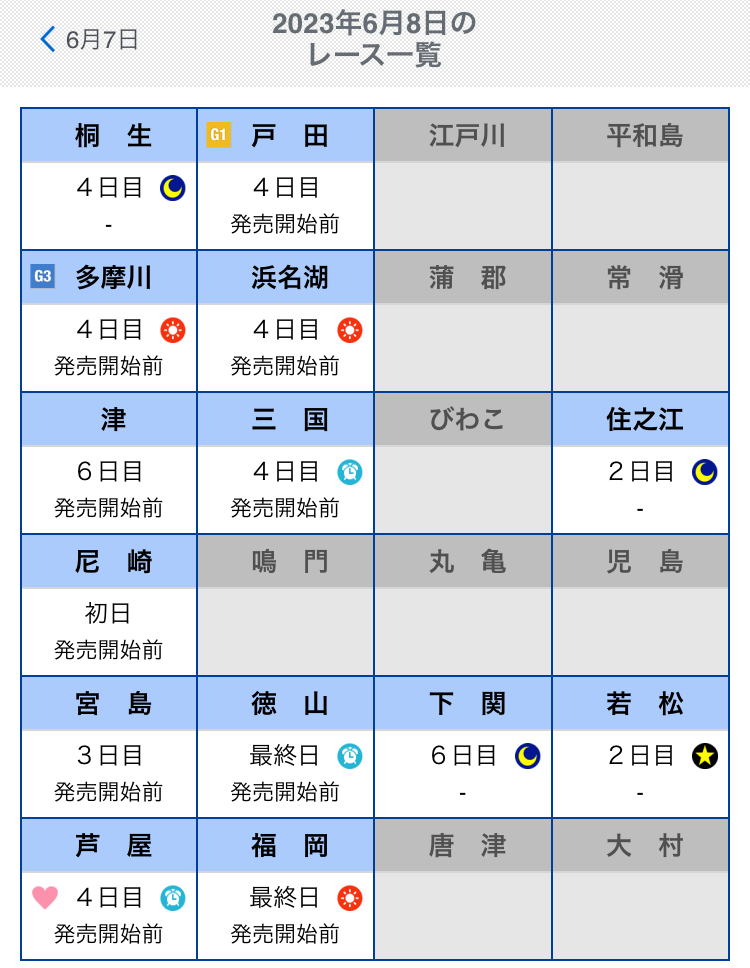Viewport: 750px width, 968px height.
Task: View the 下関 venue races
Action: pyautogui.click(x=463, y=747)
